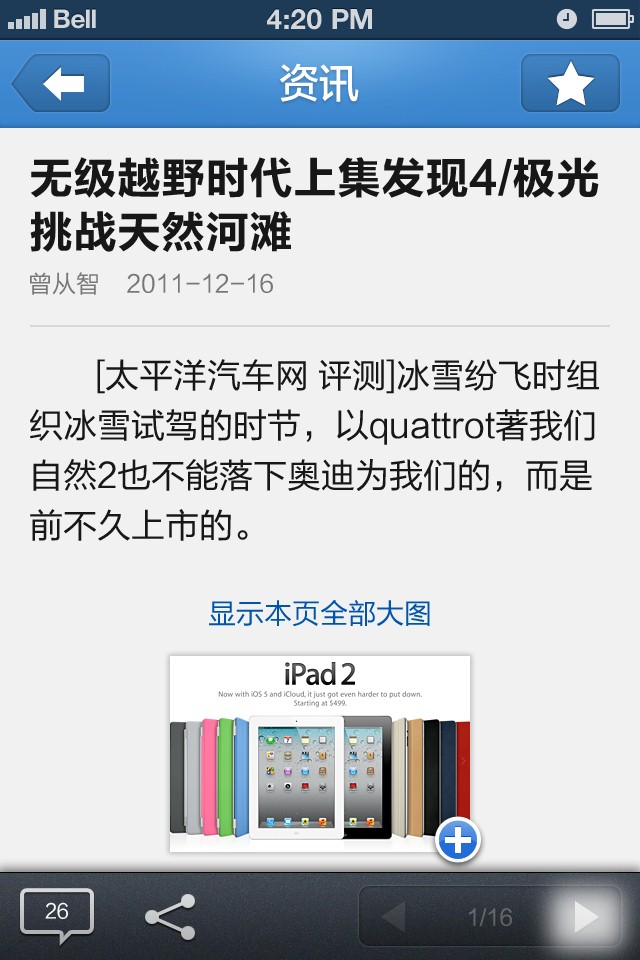Viewport: 640px width, 960px height.
Task: Open the 显示本页全部大图 link
Action: (x=319, y=613)
